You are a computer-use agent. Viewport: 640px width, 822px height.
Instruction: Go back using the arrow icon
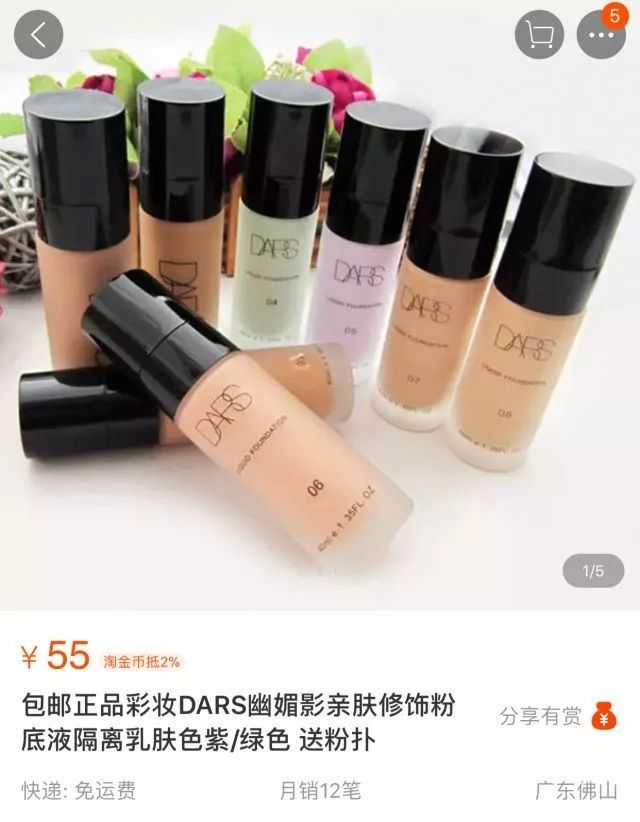click(x=39, y=35)
